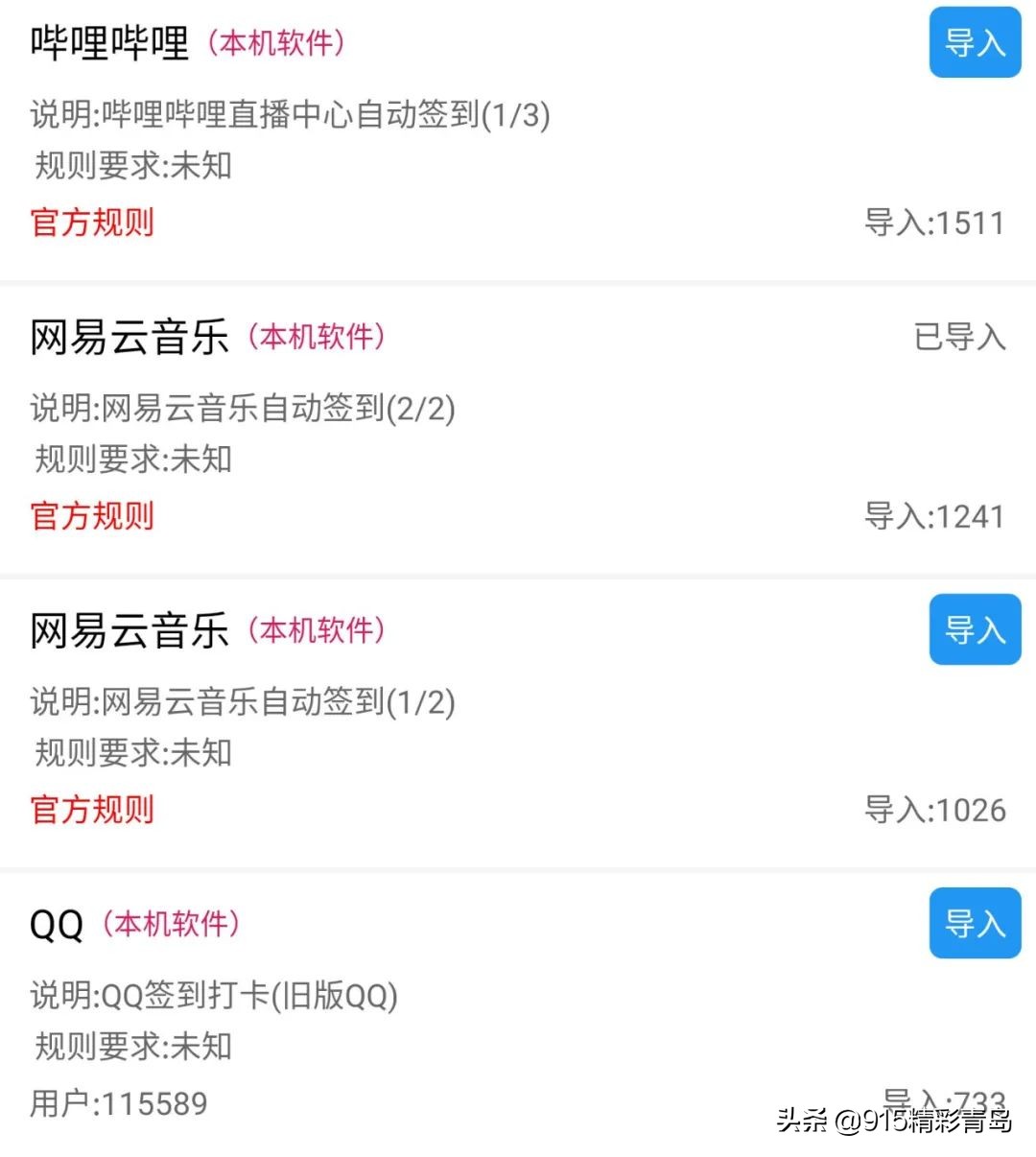Click the 导入:1511 count text
The height and width of the screenshot is (1157, 1036).
935,223
